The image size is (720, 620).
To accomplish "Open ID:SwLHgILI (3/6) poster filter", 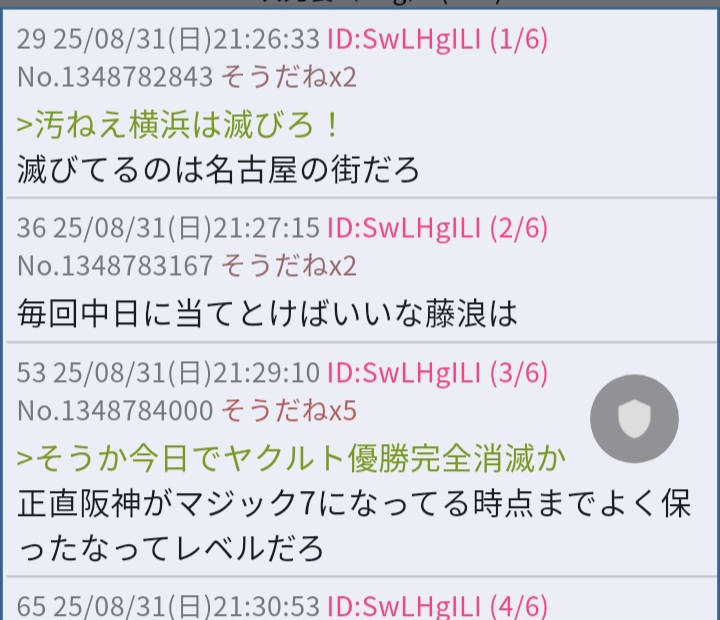I will tap(437, 373).
